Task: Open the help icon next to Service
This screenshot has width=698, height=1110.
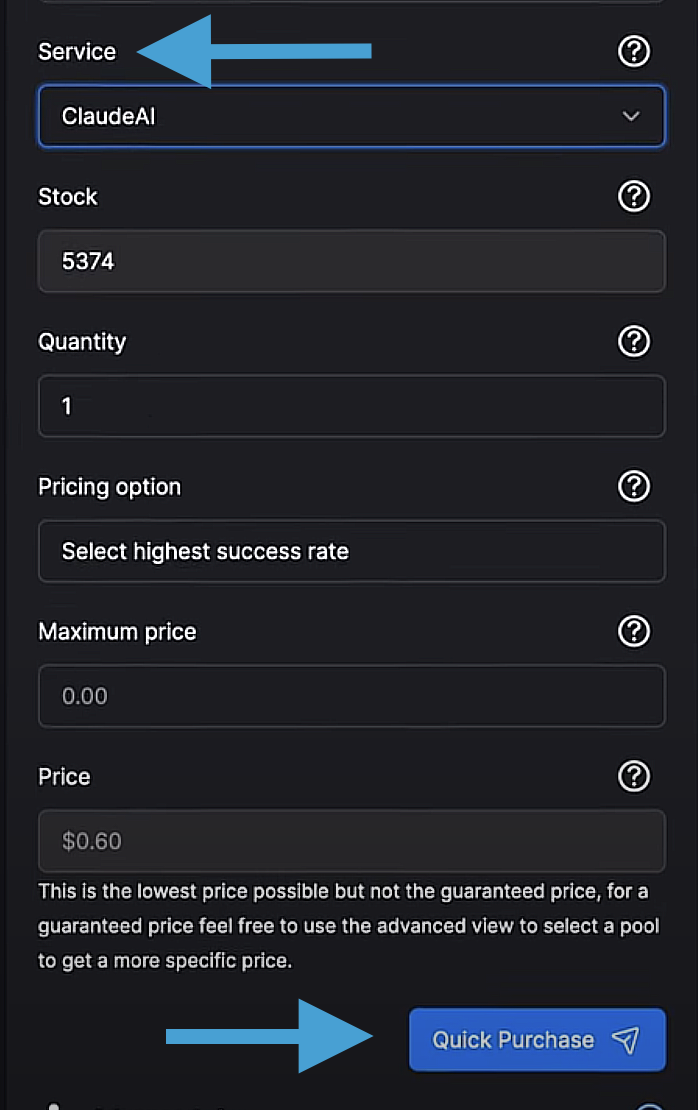Action: (634, 51)
